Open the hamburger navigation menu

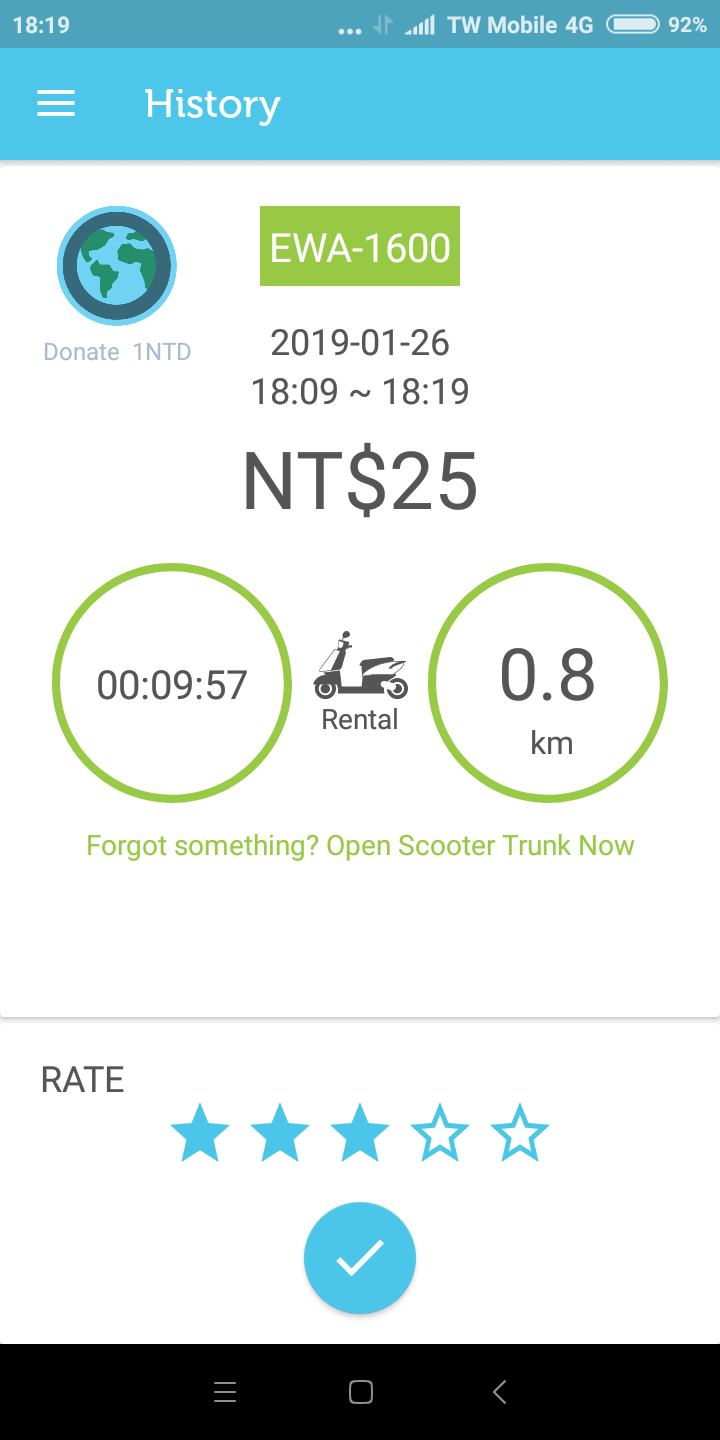point(56,104)
